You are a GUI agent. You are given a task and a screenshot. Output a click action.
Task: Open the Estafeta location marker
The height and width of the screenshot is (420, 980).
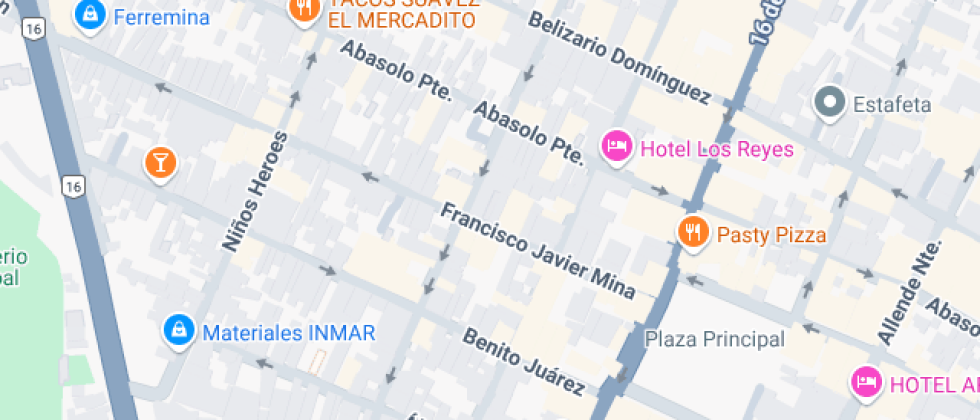tap(829, 103)
